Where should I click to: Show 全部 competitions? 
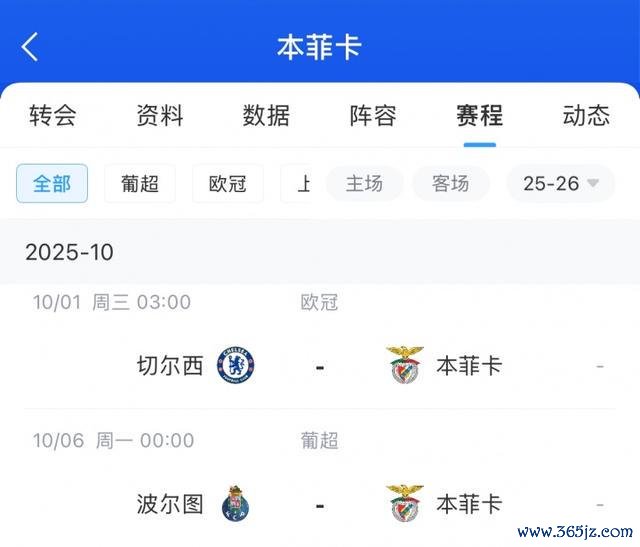(x=52, y=184)
